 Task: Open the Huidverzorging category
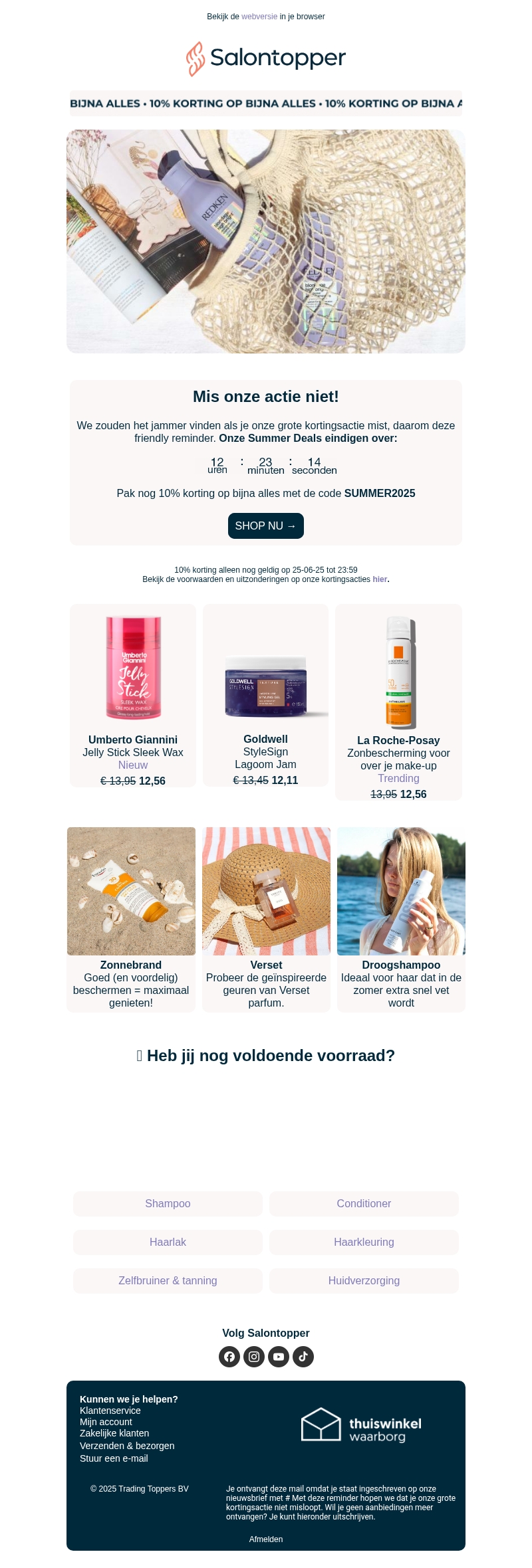[x=364, y=1280]
